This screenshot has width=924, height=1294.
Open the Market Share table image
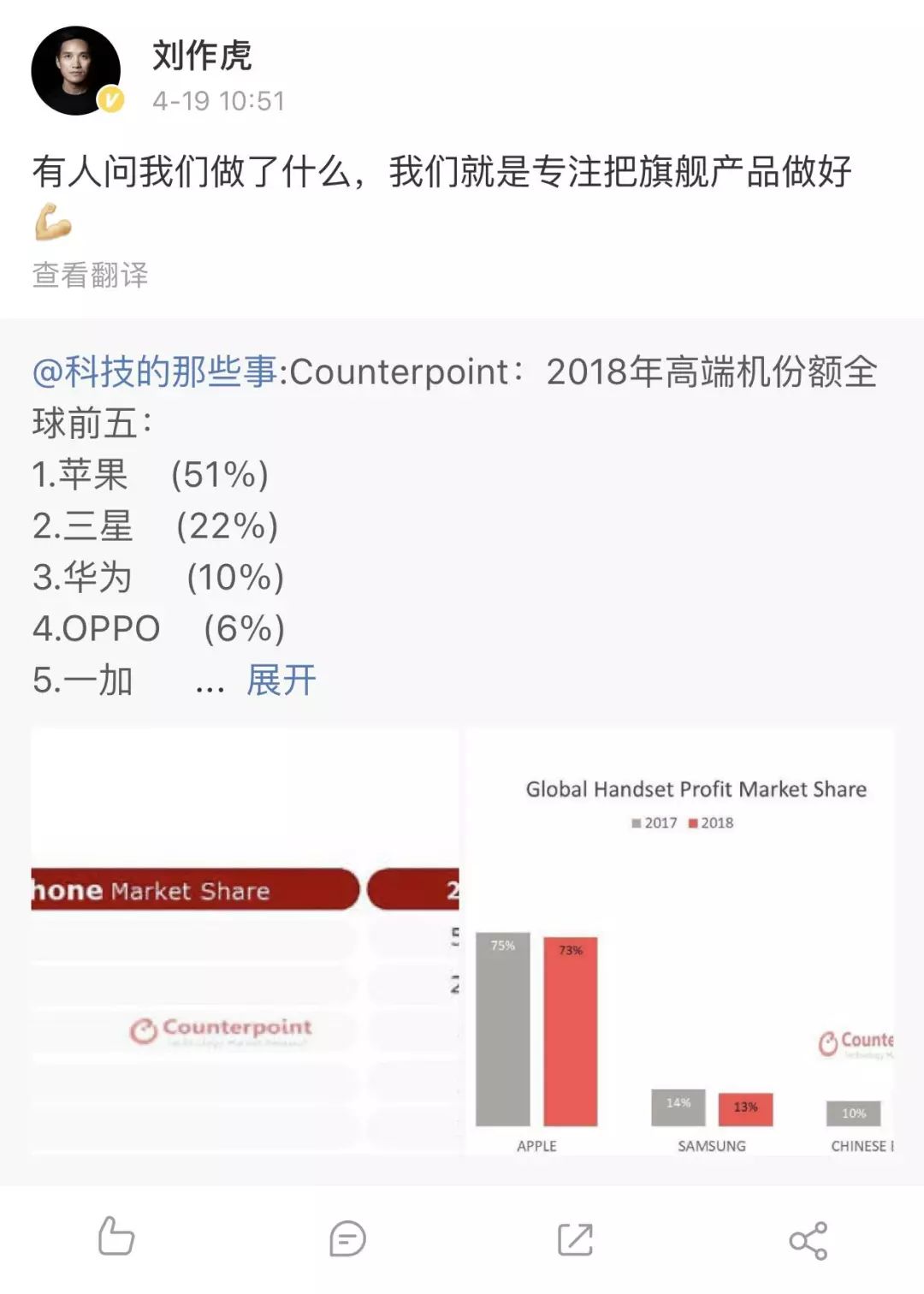point(245,941)
